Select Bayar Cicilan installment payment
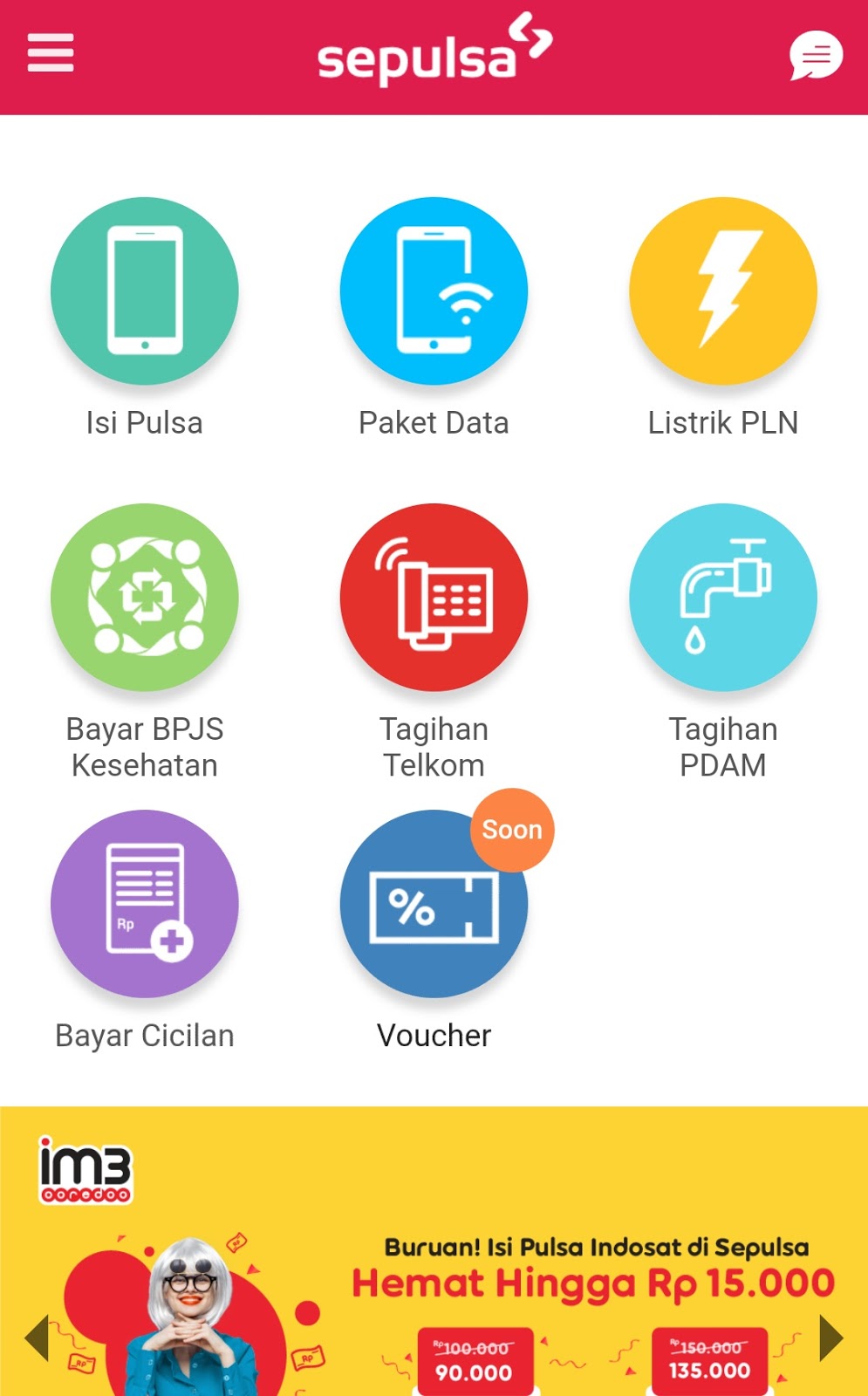868x1396 pixels. click(x=145, y=904)
